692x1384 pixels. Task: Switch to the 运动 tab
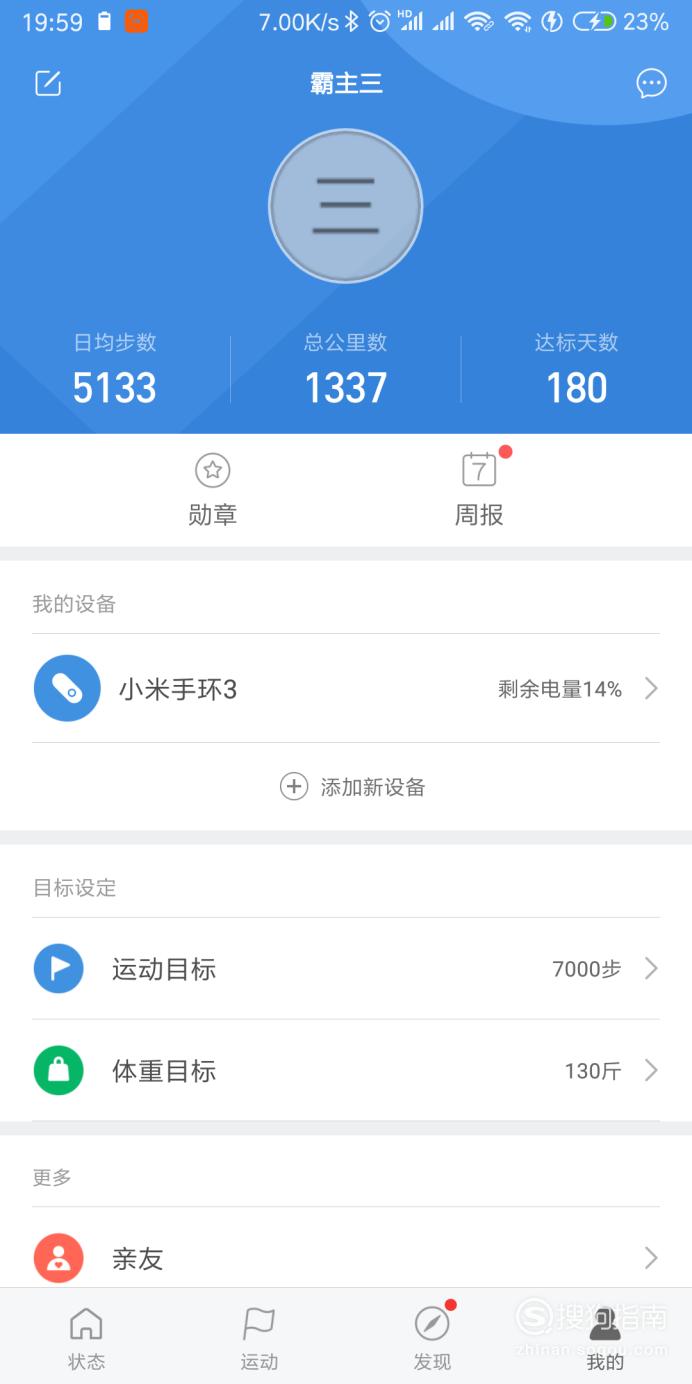(x=259, y=1339)
